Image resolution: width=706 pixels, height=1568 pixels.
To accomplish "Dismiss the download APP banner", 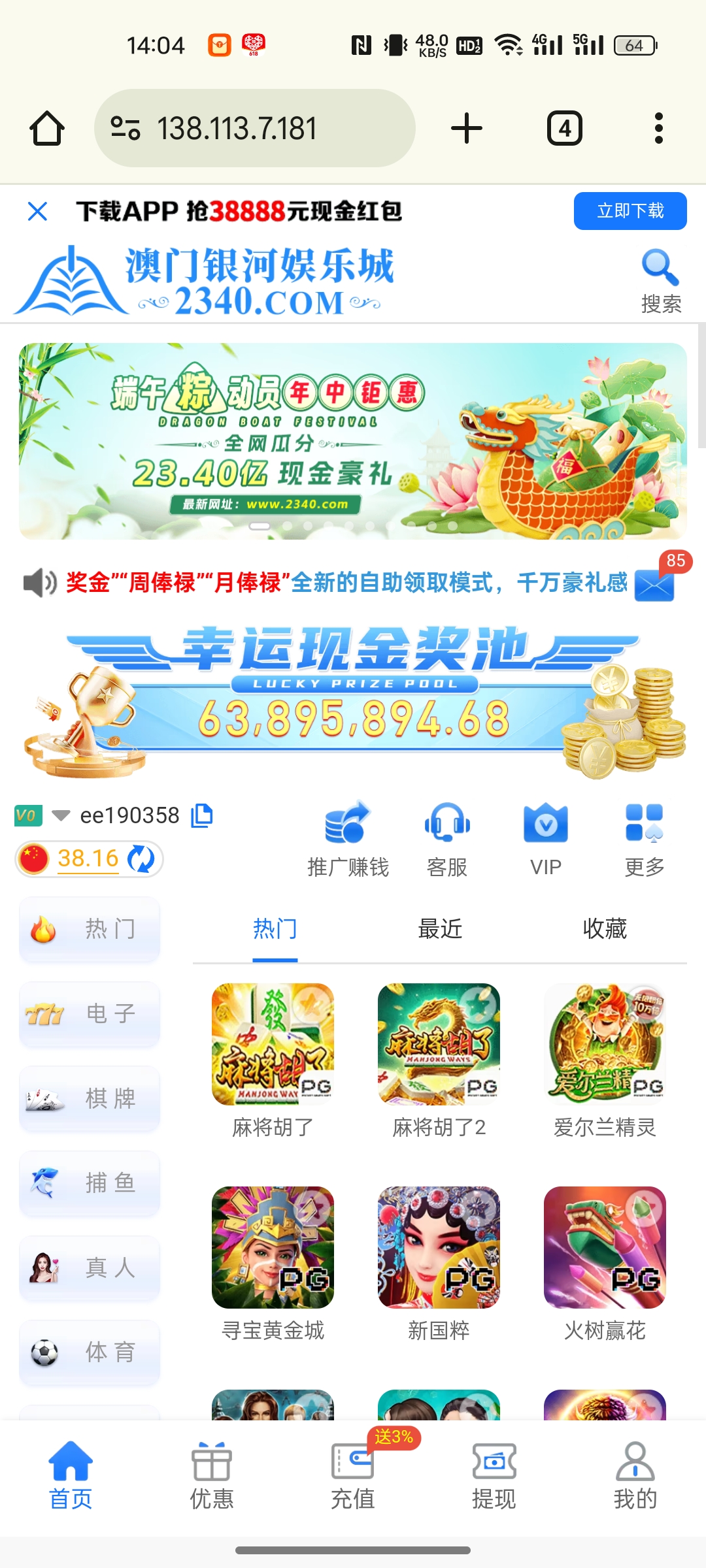I will 38,211.
